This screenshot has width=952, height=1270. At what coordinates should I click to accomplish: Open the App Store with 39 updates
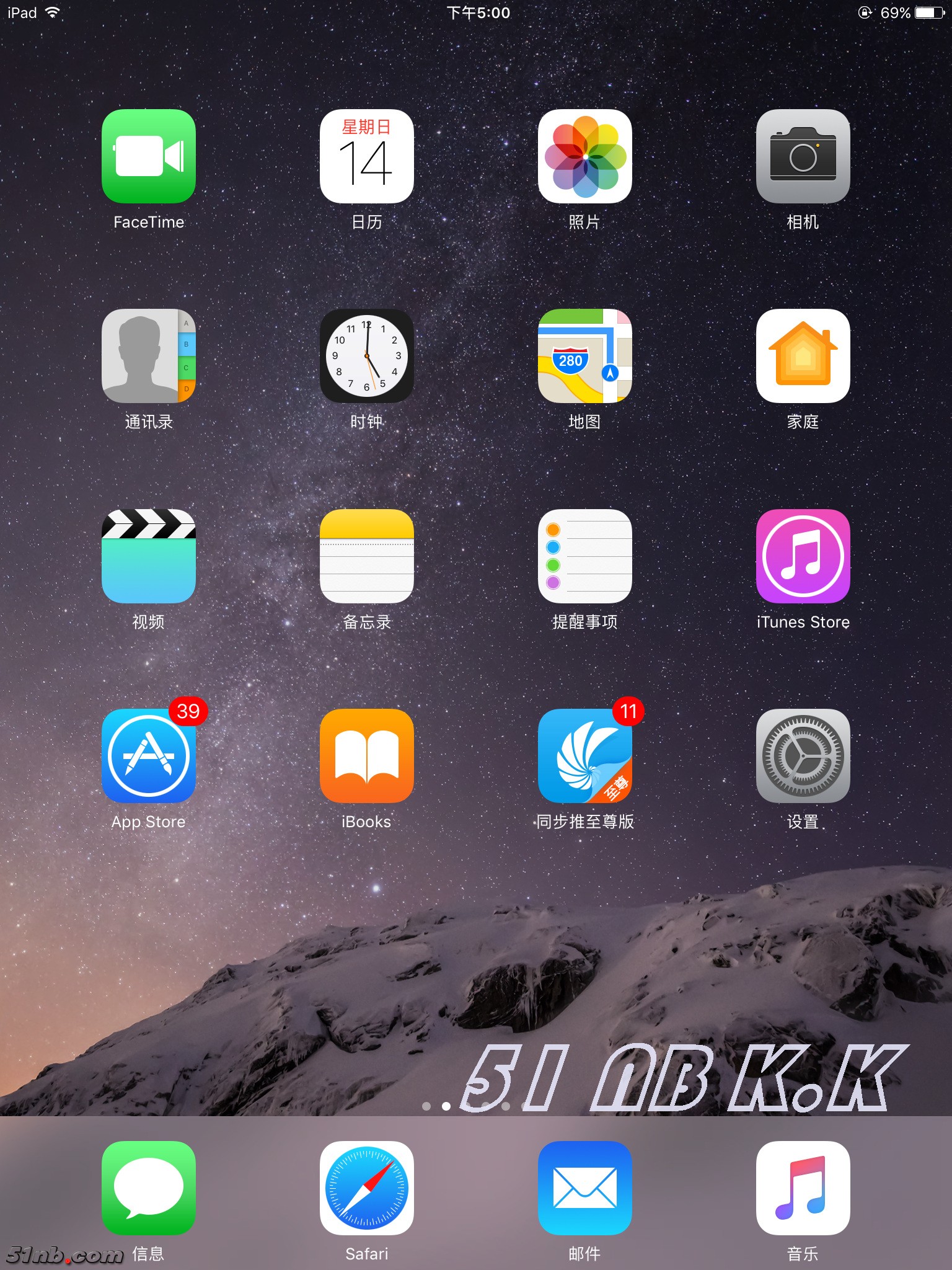tap(149, 756)
